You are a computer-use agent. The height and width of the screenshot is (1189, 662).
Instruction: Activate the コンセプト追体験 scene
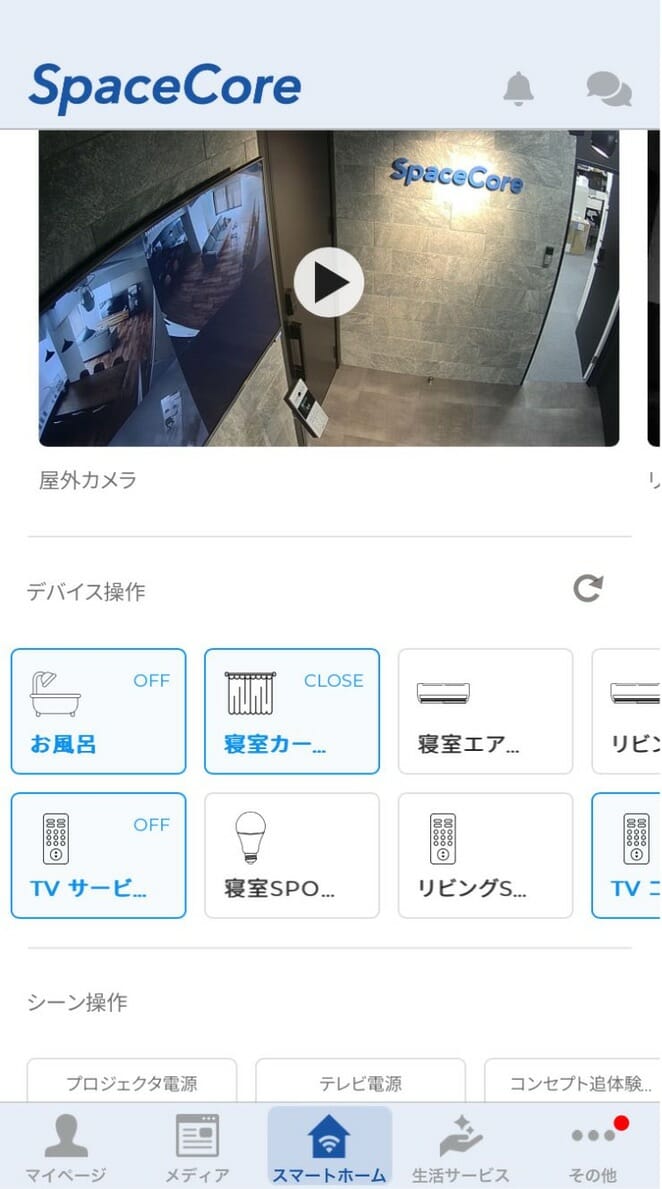(573, 1081)
